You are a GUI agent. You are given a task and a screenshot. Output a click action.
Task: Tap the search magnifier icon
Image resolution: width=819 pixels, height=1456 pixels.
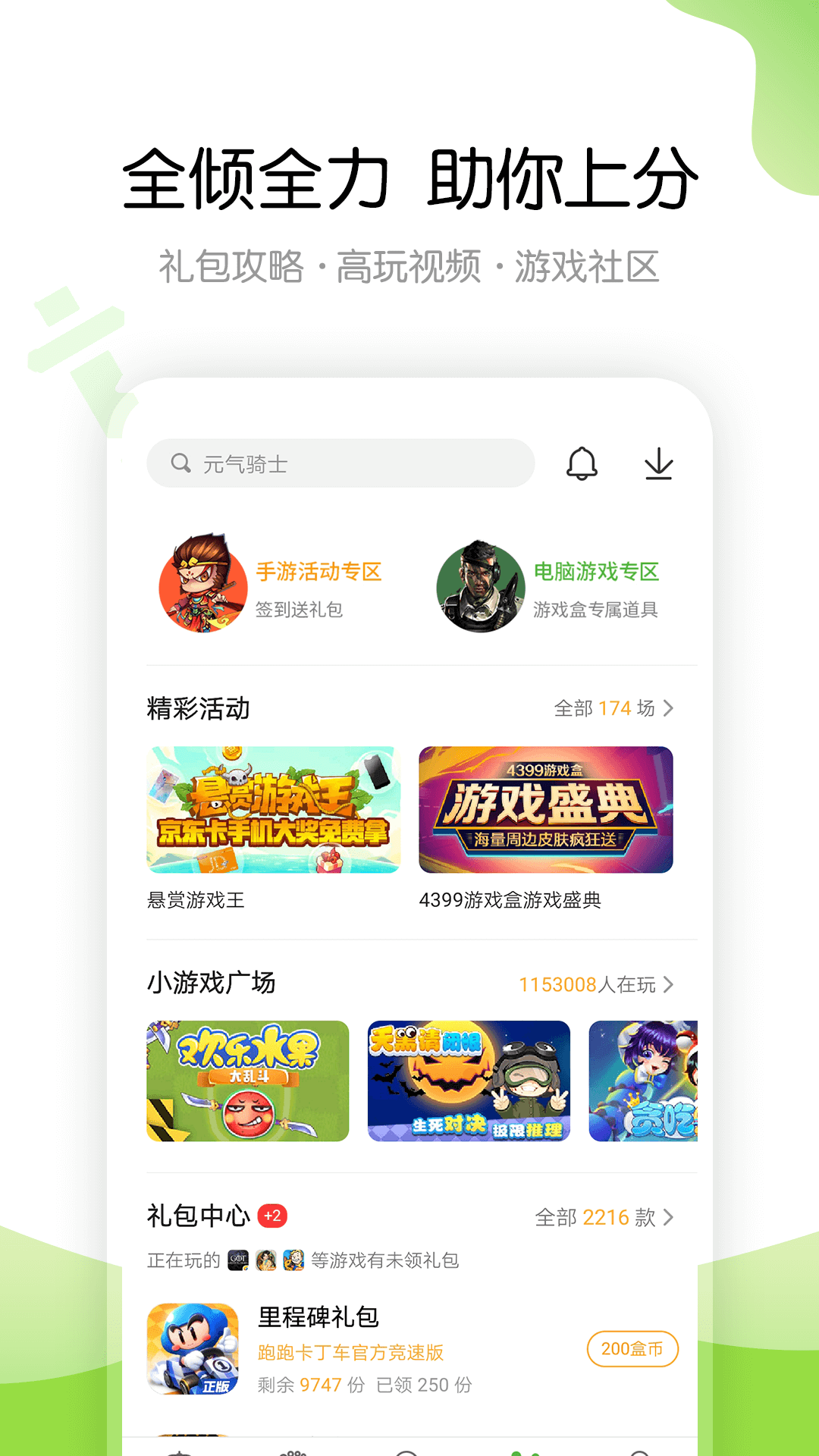[179, 462]
